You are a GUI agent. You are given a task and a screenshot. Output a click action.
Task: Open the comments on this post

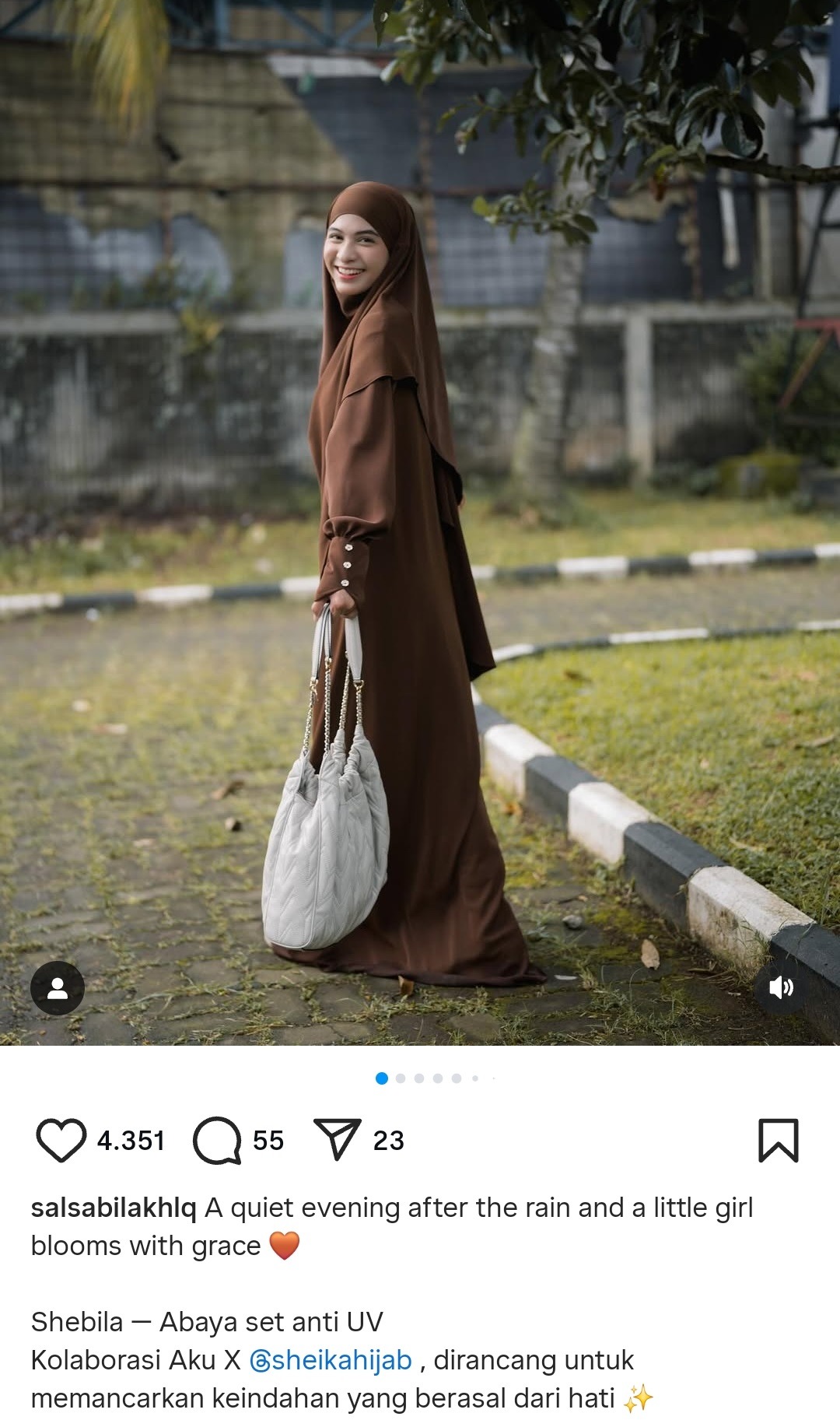pyautogui.click(x=217, y=1141)
